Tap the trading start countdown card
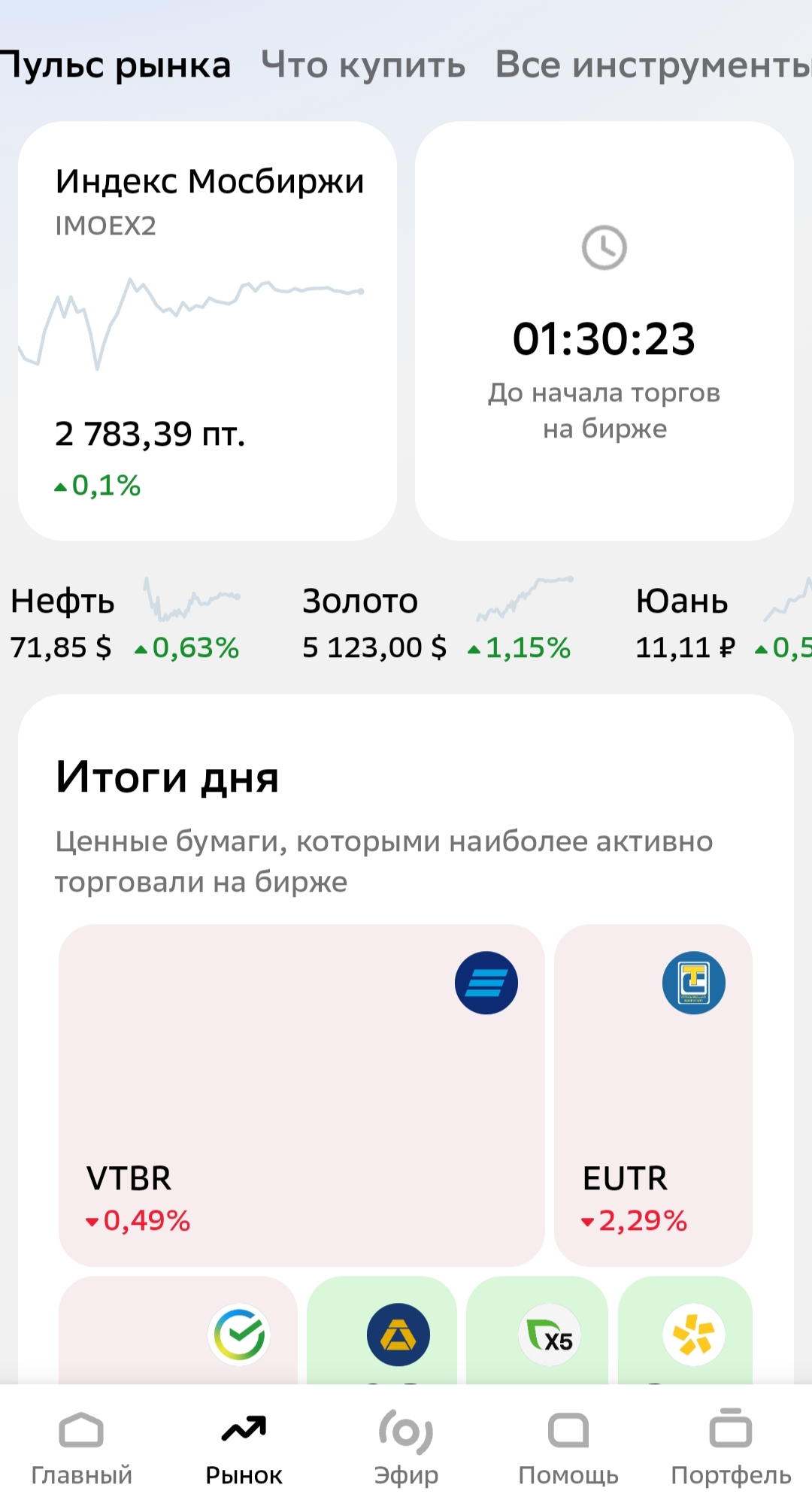This screenshot has width=812, height=1512. pyautogui.click(x=604, y=331)
